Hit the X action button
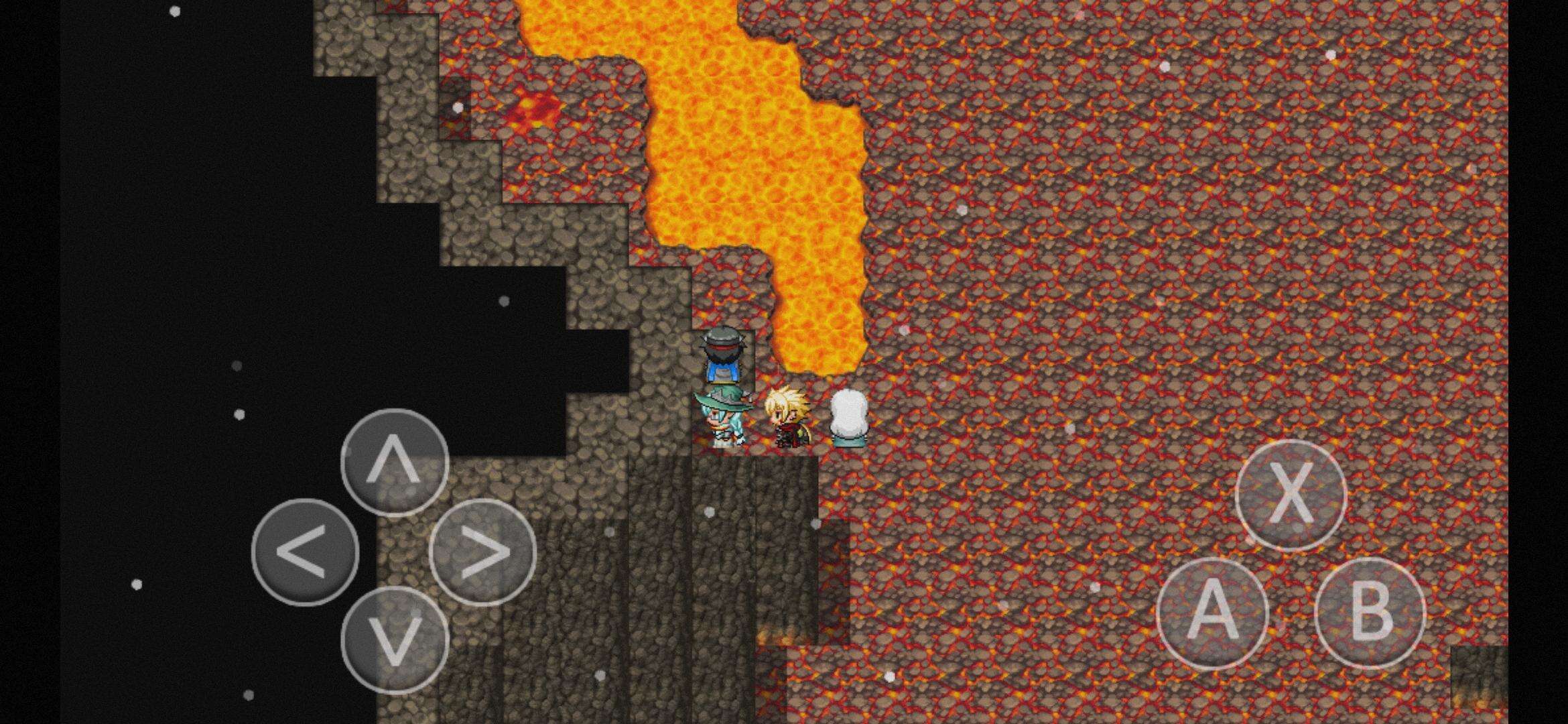1568x724 pixels. (1291, 495)
